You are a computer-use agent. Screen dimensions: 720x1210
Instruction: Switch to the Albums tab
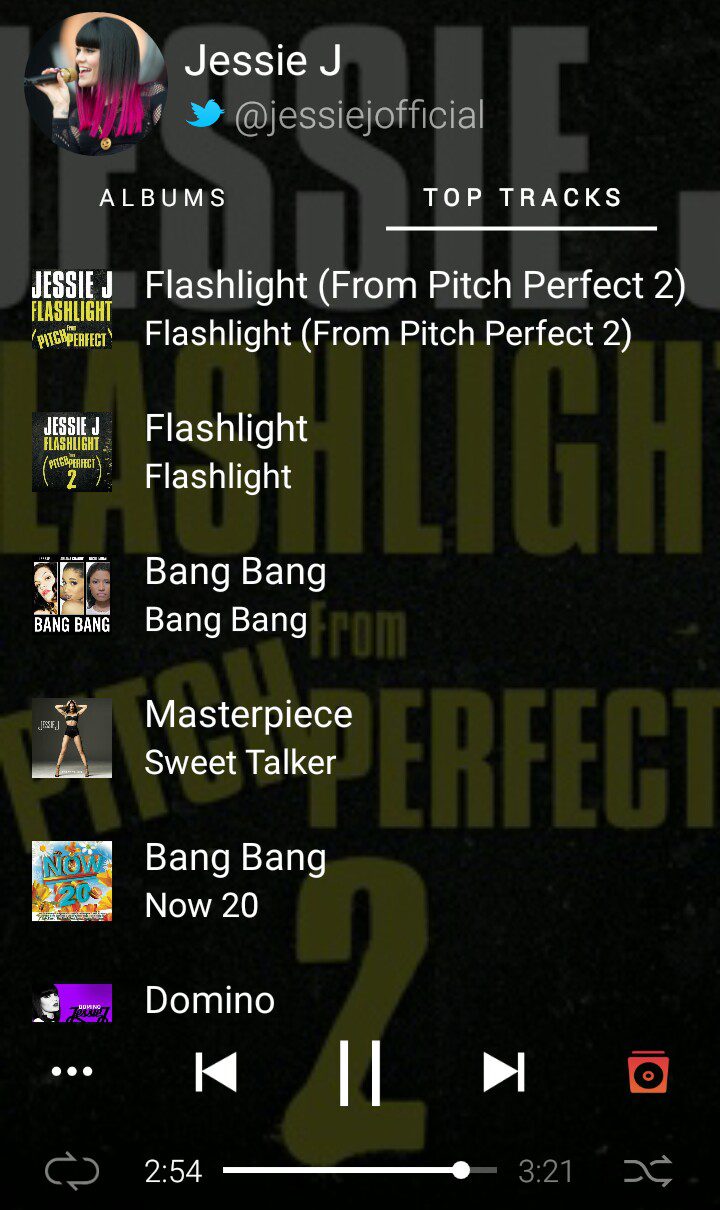click(163, 198)
